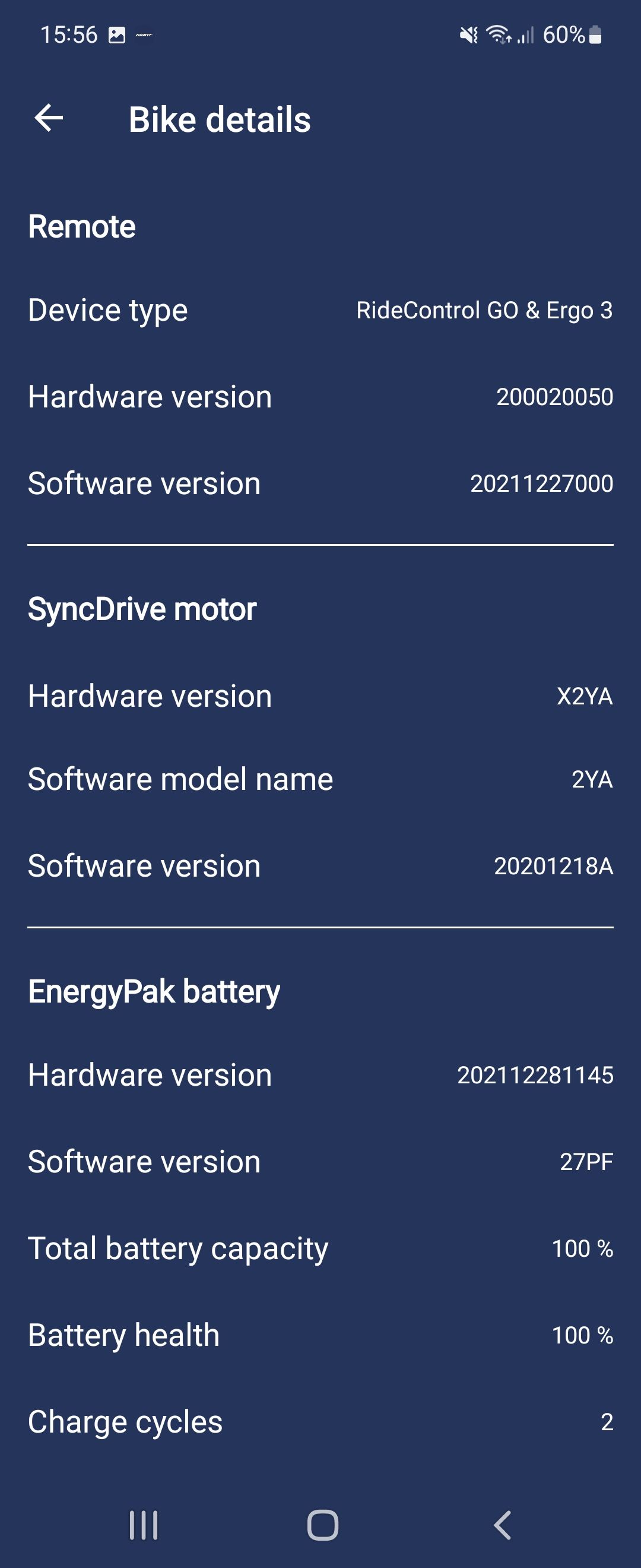
Task: Tap the system back button
Action: pos(502,1525)
